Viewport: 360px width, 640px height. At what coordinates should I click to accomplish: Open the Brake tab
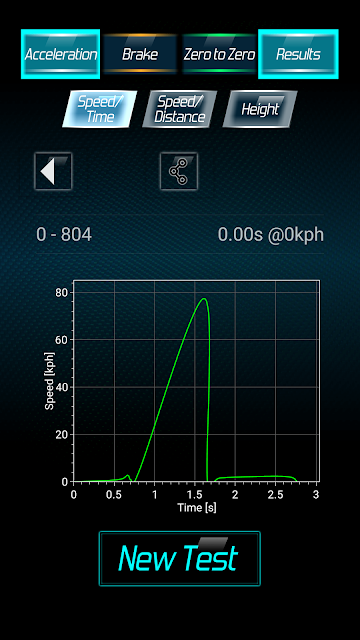pyautogui.click(x=140, y=54)
